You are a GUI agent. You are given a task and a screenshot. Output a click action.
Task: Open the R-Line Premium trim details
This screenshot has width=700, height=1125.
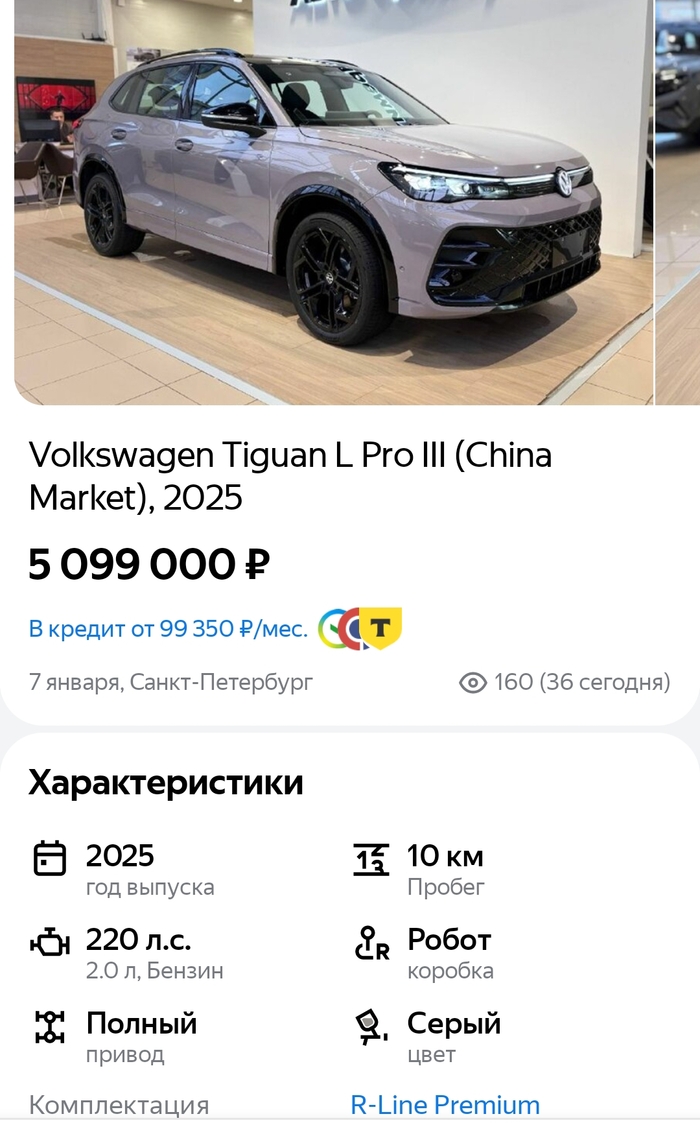tap(444, 1104)
